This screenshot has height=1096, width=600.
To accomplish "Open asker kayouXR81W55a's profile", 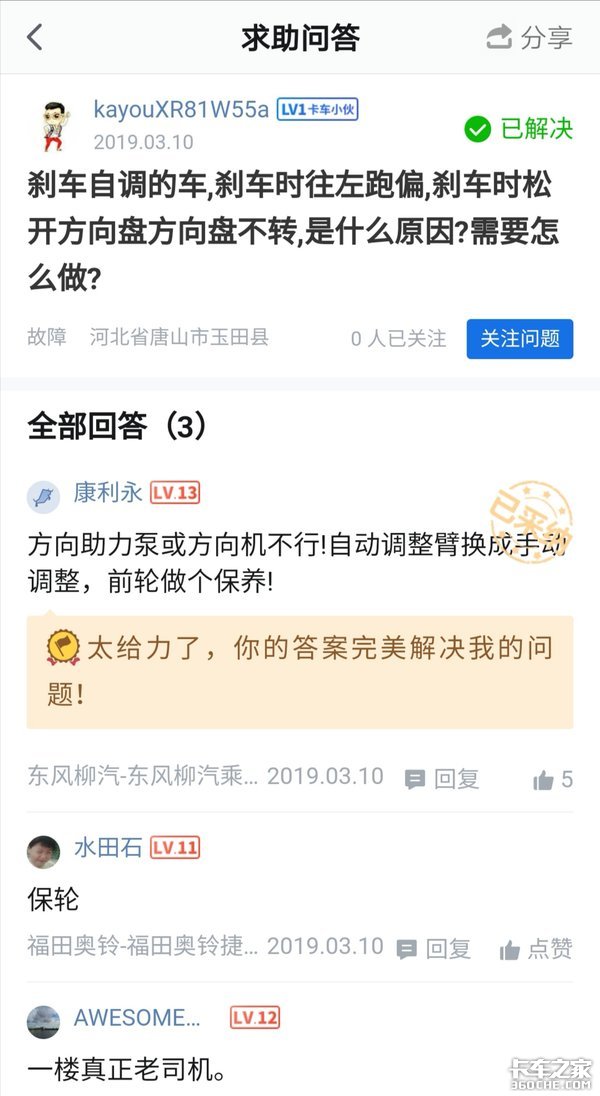I will pyautogui.click(x=180, y=109).
